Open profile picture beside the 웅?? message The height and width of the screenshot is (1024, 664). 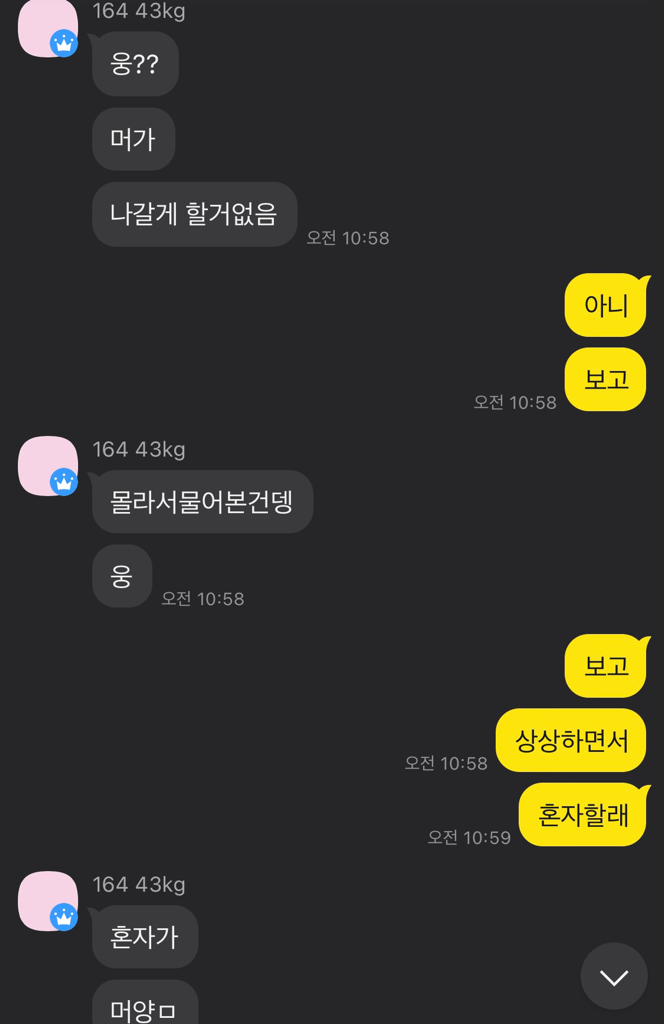48,28
